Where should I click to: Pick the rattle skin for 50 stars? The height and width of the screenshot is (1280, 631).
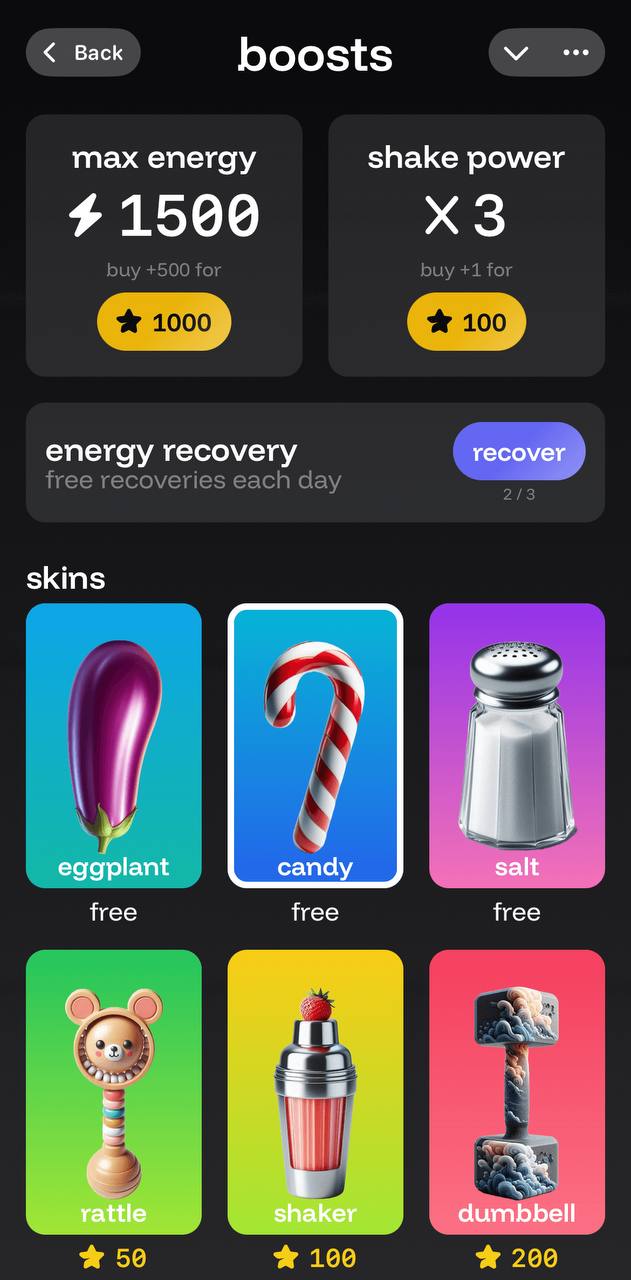pyautogui.click(x=114, y=1090)
